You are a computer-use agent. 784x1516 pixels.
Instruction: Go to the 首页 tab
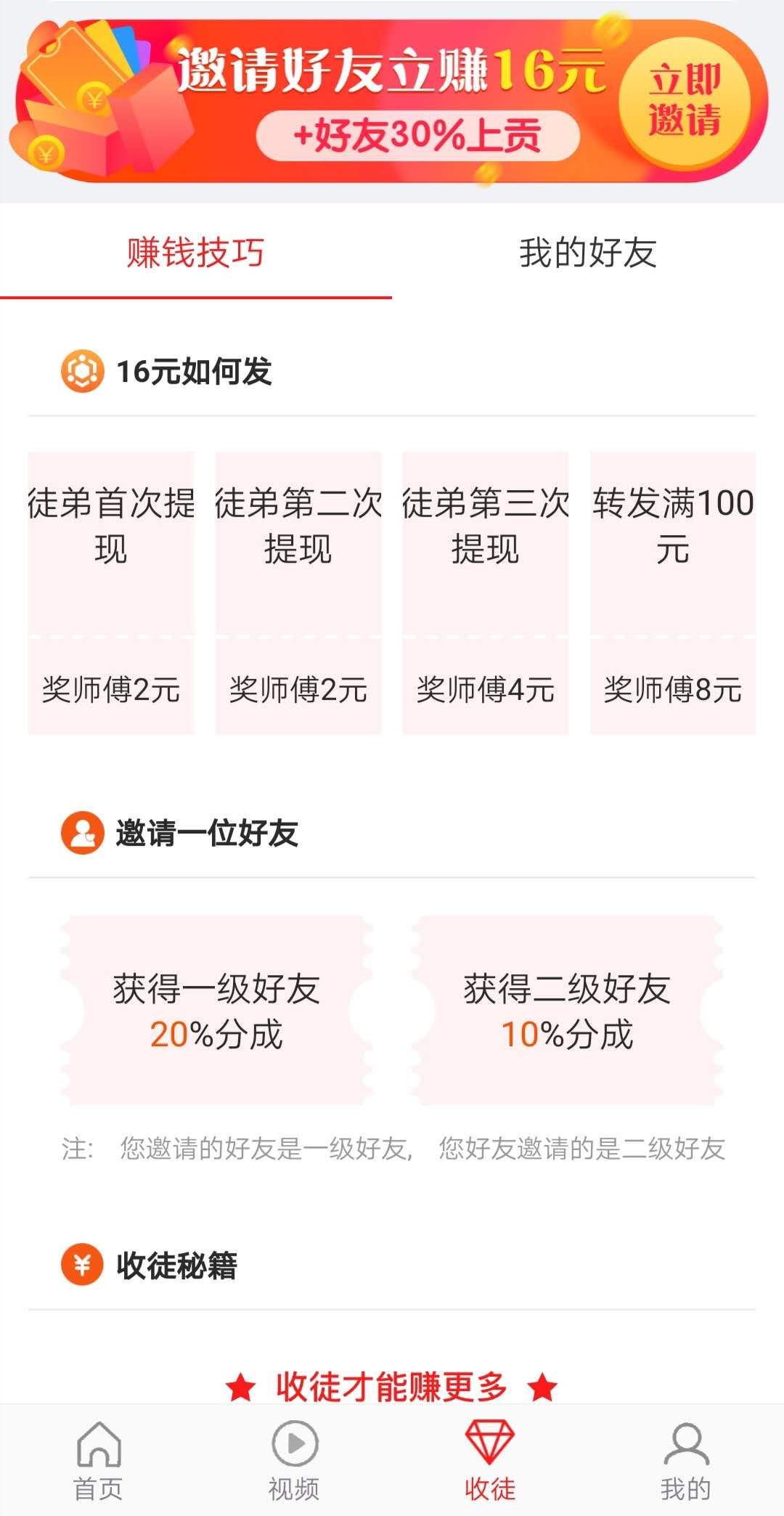tap(98, 1461)
